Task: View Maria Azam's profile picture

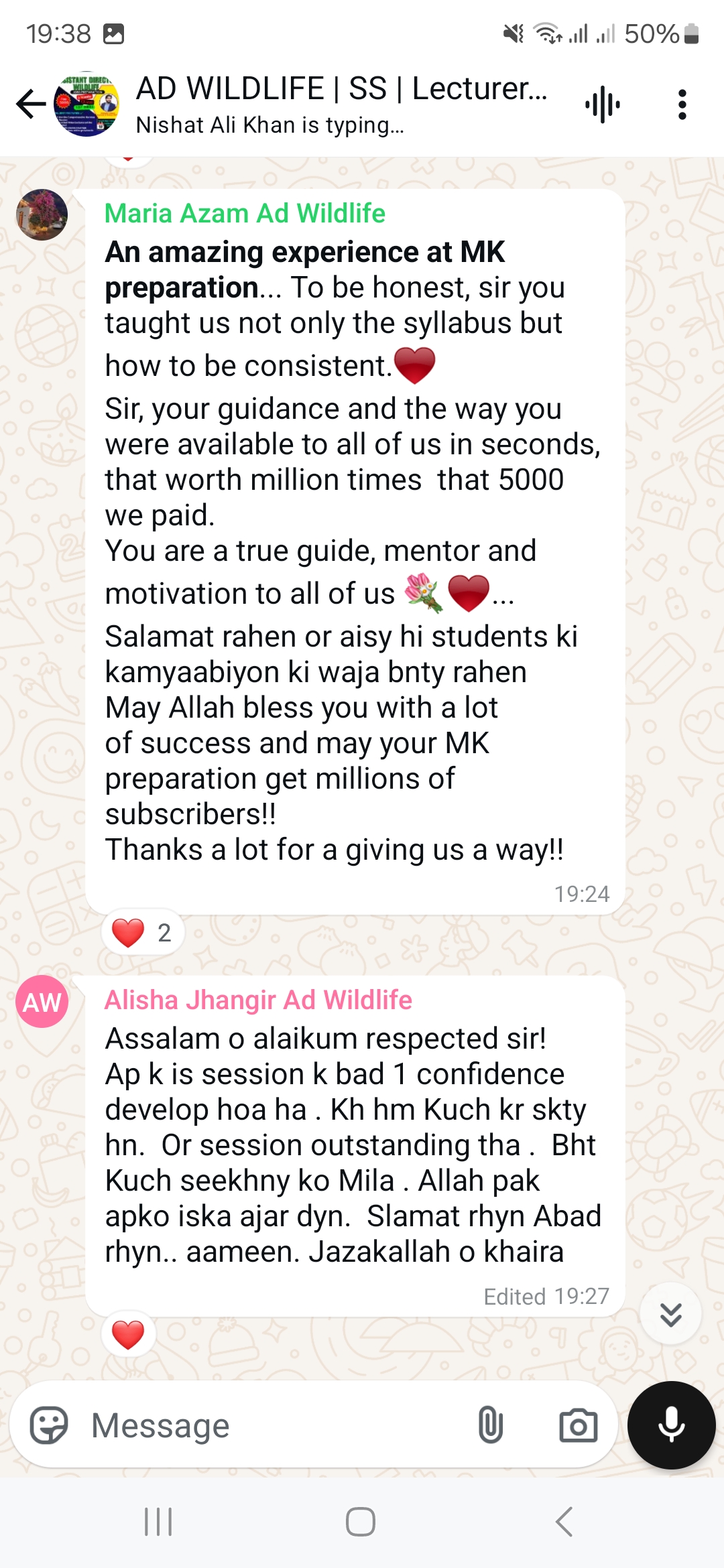Action: coord(42,214)
